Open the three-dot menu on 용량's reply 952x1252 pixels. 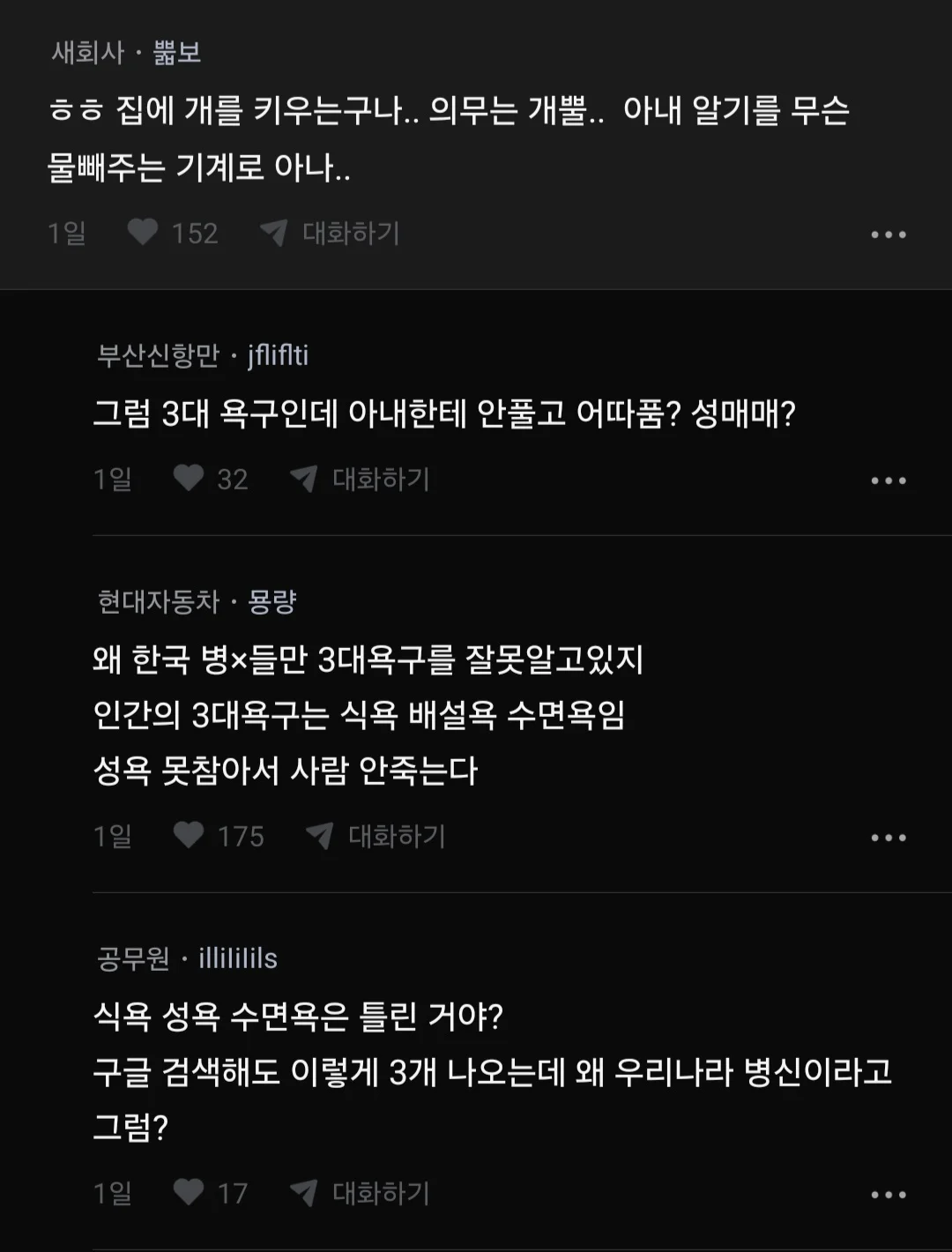(x=888, y=838)
